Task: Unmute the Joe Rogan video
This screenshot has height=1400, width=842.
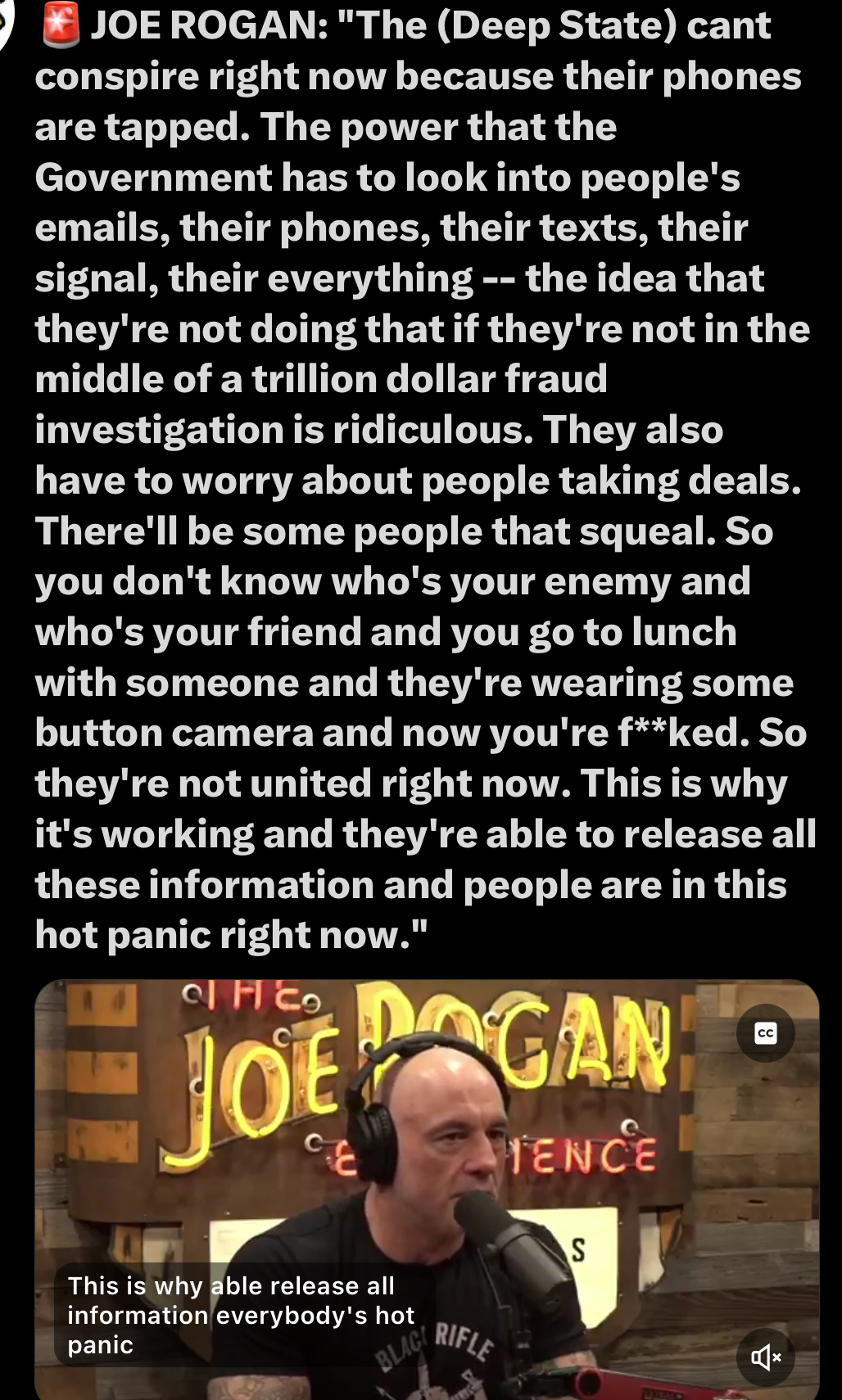Action: [x=765, y=1357]
